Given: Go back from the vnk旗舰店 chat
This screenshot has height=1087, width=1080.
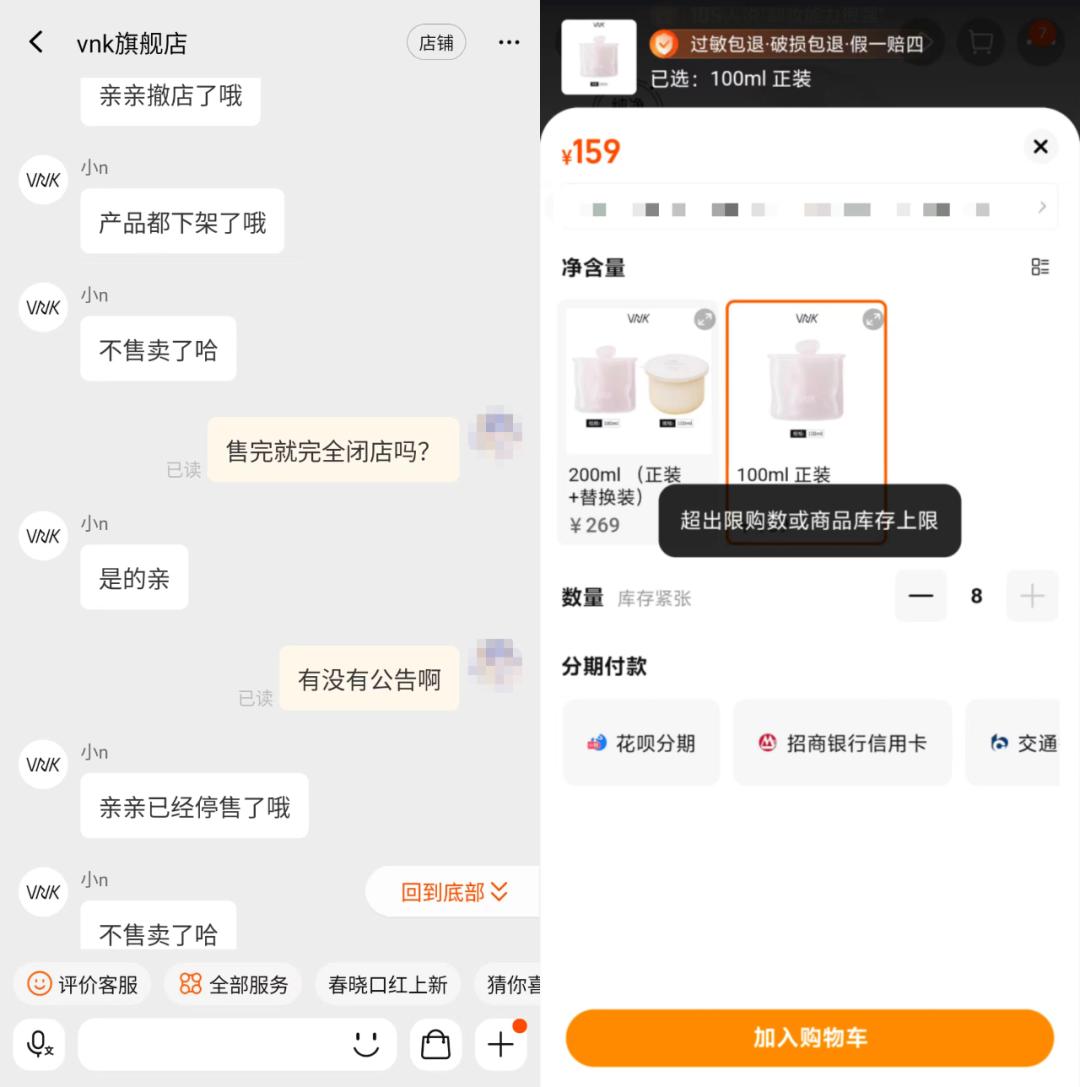Looking at the screenshot, I should (36, 42).
